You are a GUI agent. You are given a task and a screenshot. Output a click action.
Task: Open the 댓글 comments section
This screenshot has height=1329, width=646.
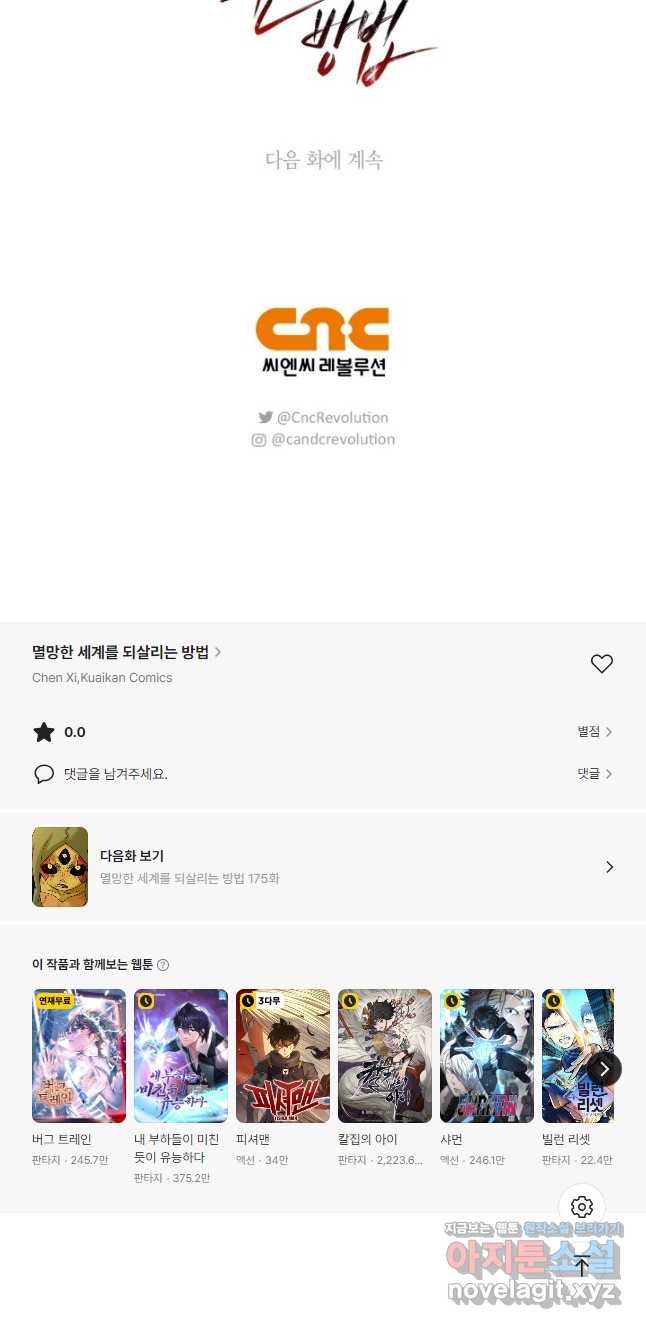[x=594, y=774]
